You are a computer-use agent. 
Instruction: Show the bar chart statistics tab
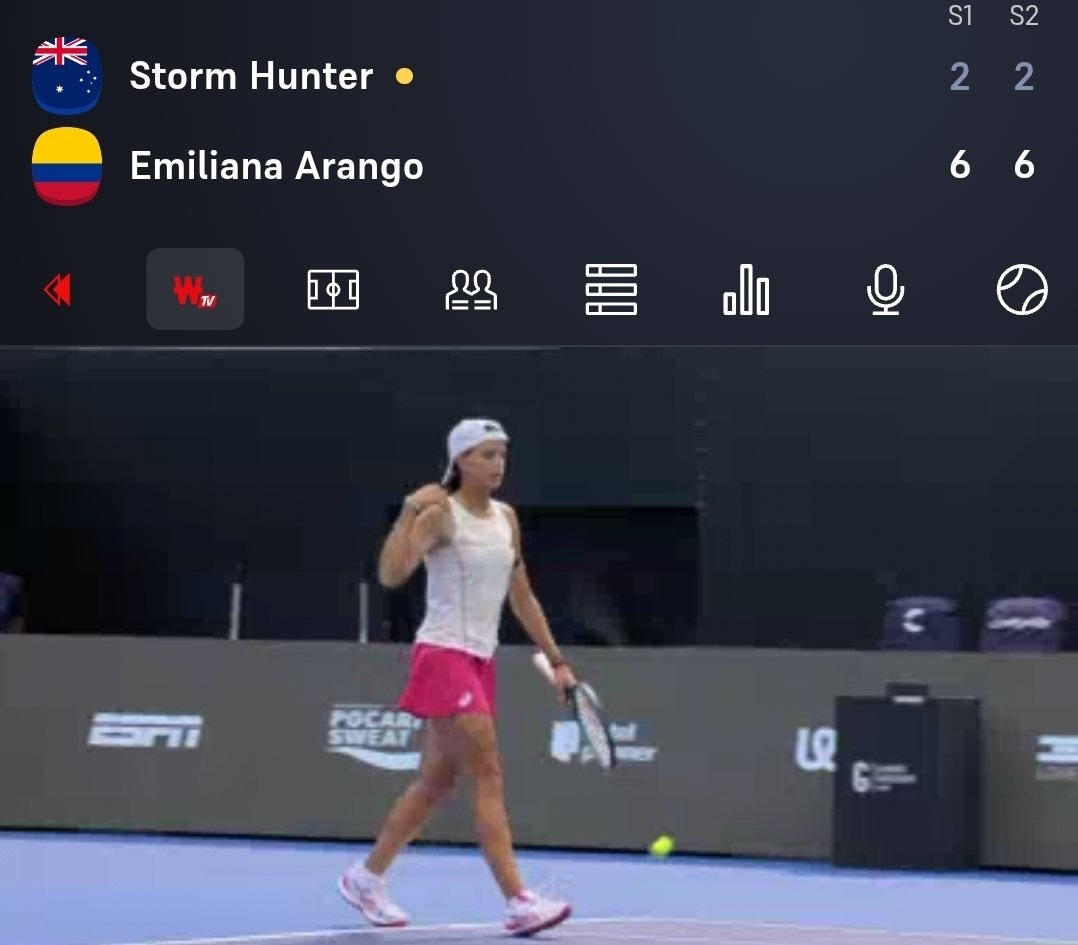[746, 290]
